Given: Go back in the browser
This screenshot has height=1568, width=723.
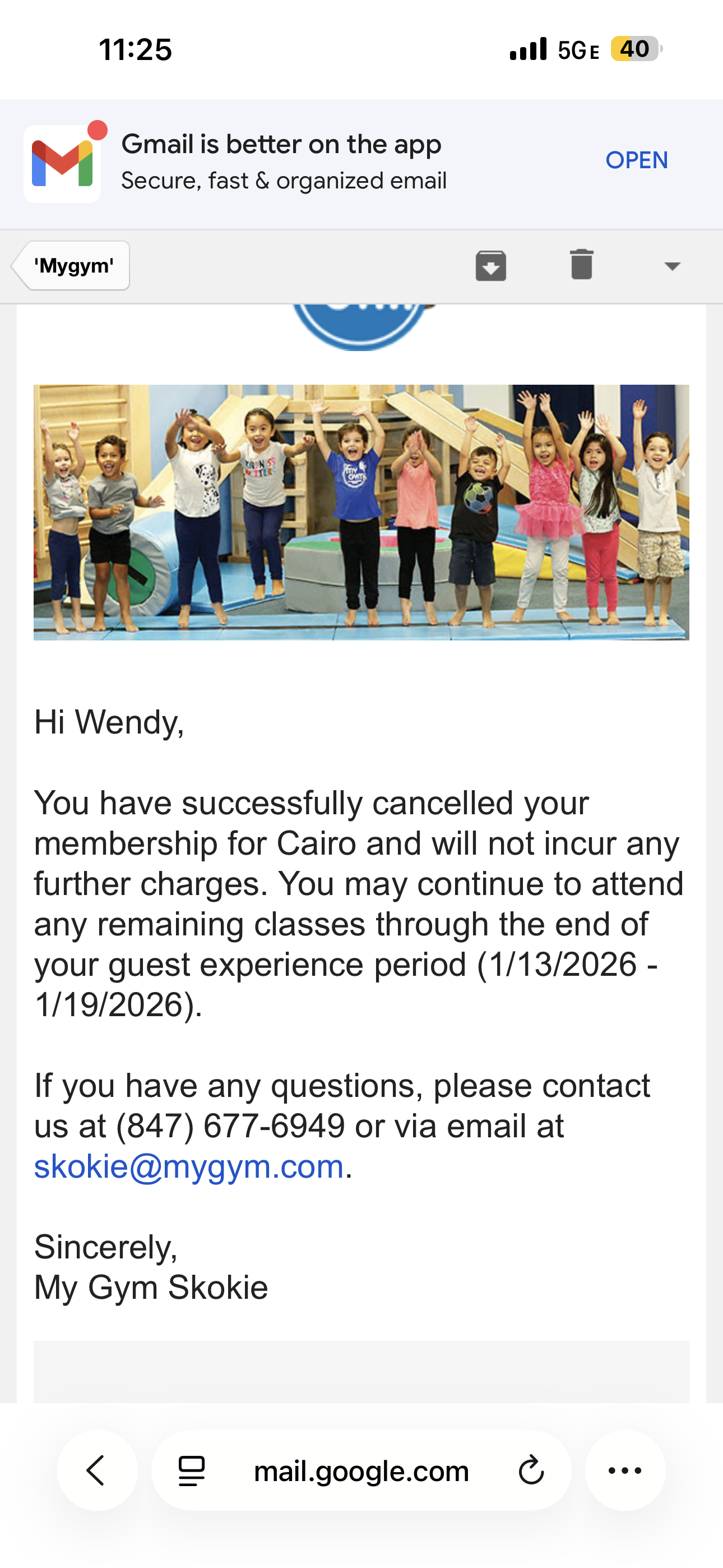Looking at the screenshot, I should click(x=97, y=1470).
